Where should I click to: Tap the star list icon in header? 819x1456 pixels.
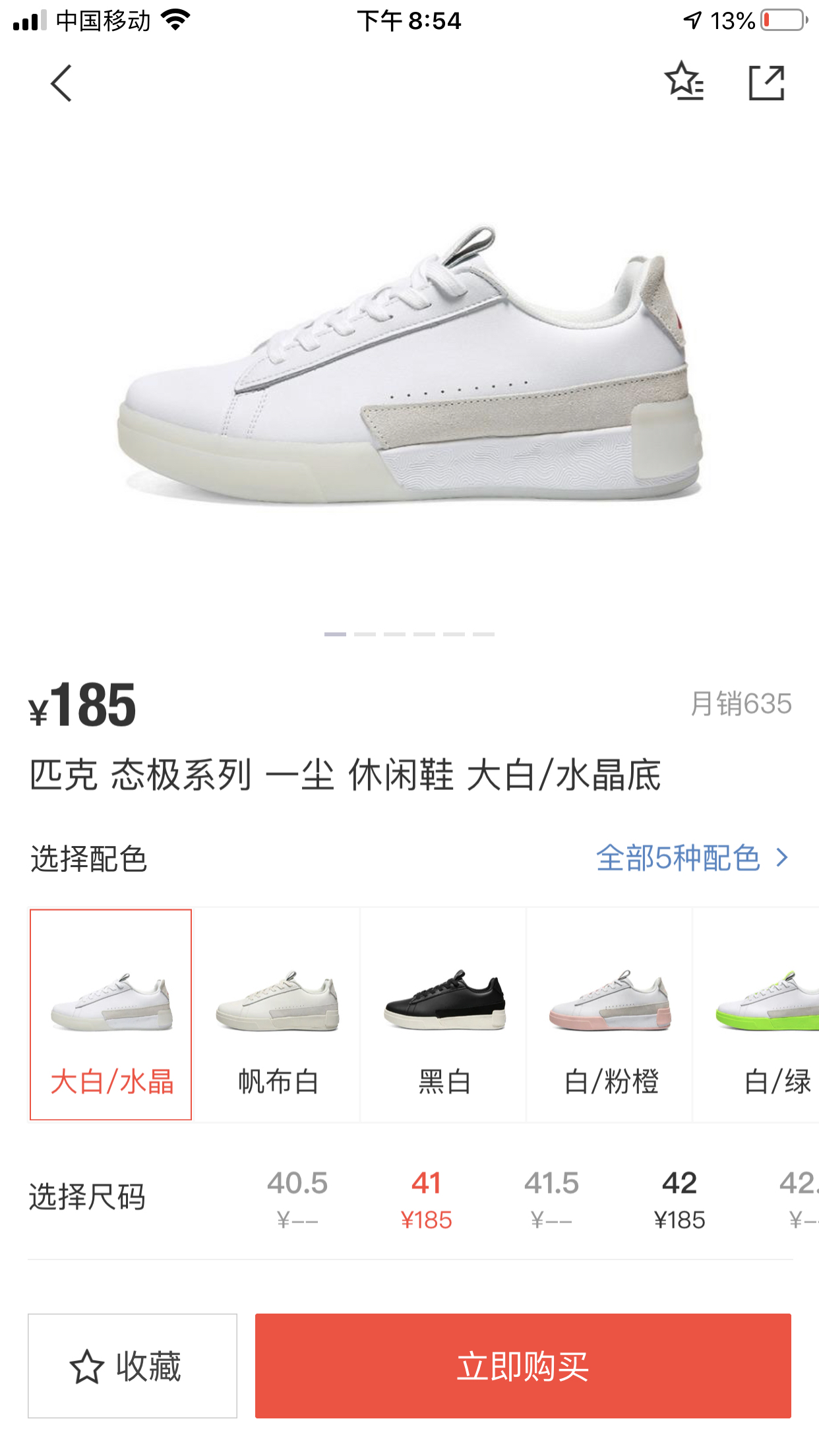point(684,82)
